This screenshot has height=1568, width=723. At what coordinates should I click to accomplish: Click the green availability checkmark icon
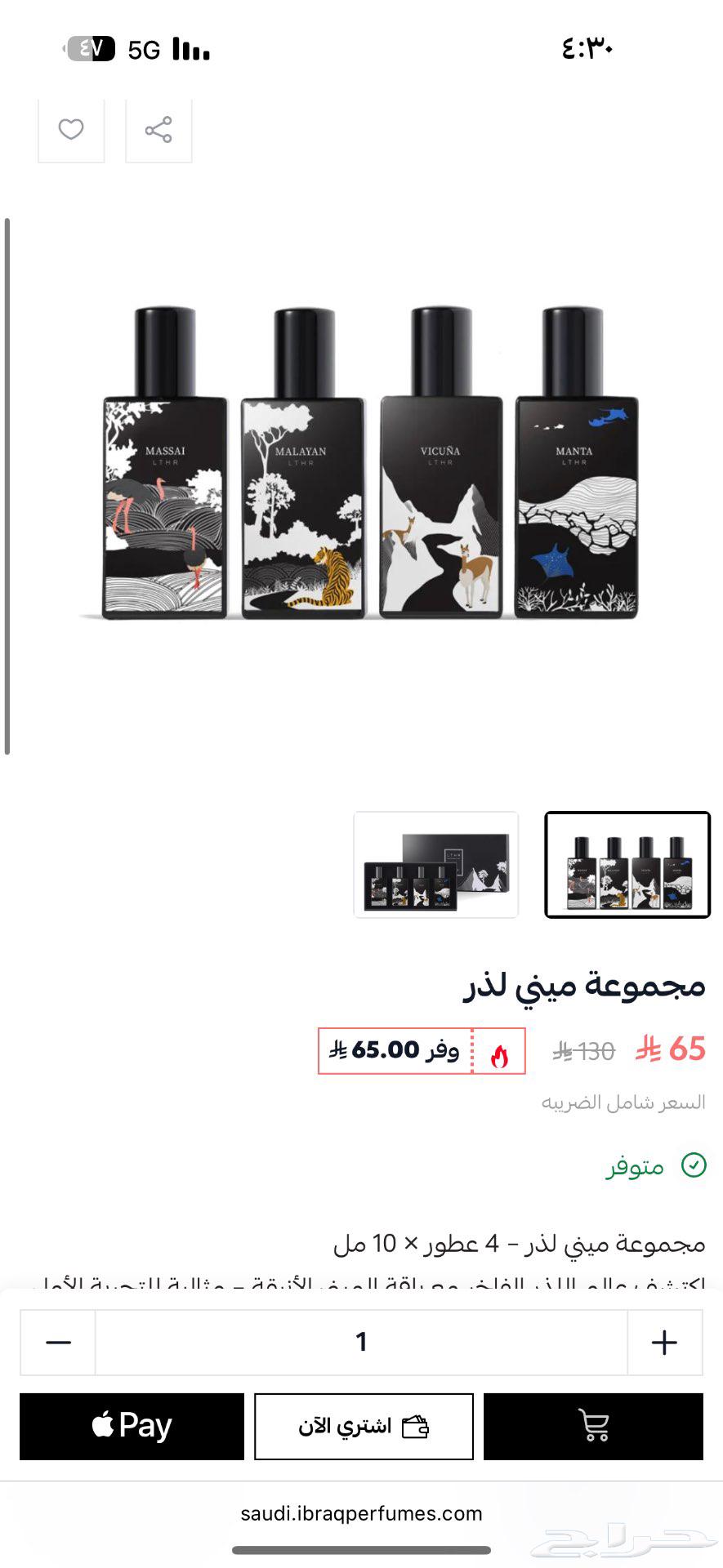(x=695, y=1166)
